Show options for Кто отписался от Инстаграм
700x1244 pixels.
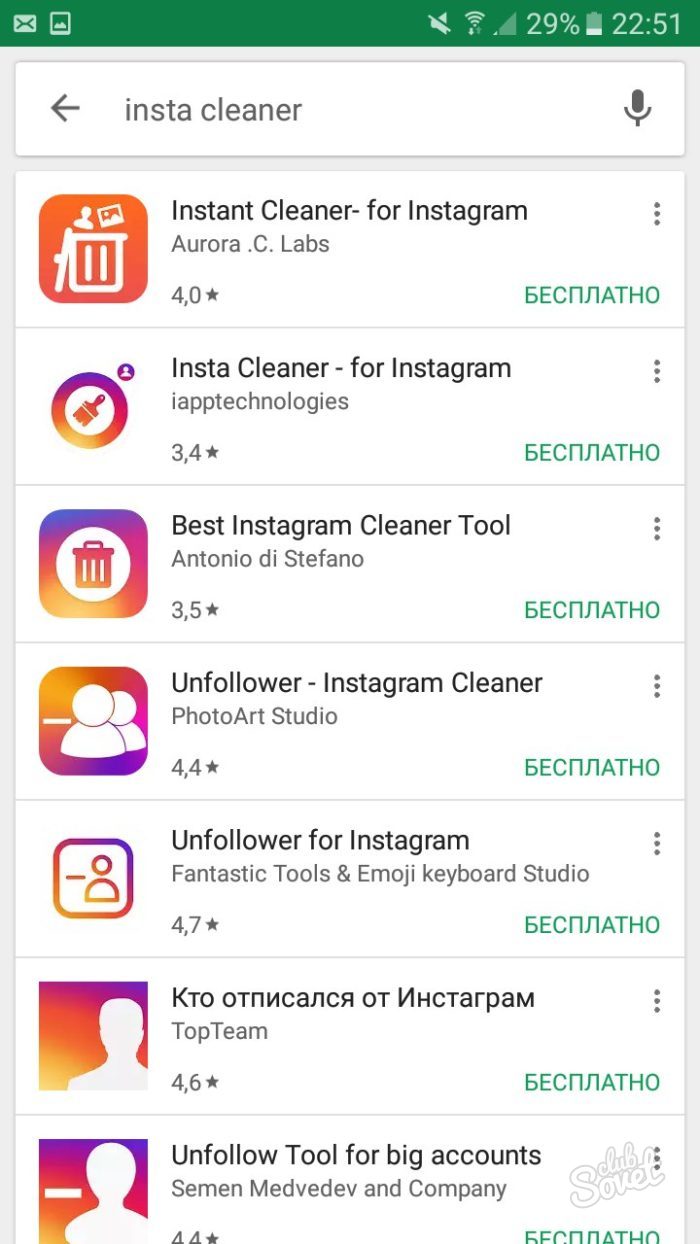pyautogui.click(x=657, y=1001)
